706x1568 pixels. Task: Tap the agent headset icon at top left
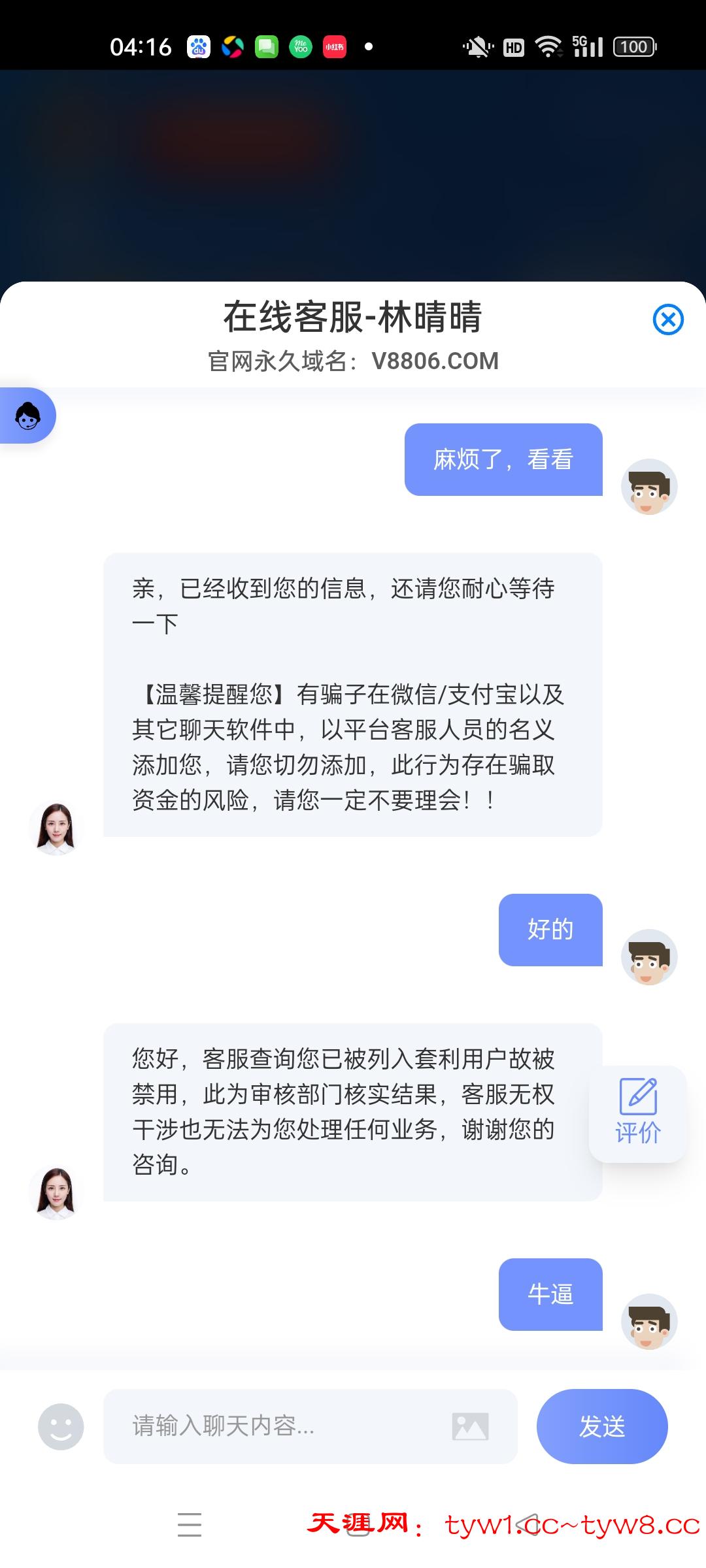tap(27, 416)
